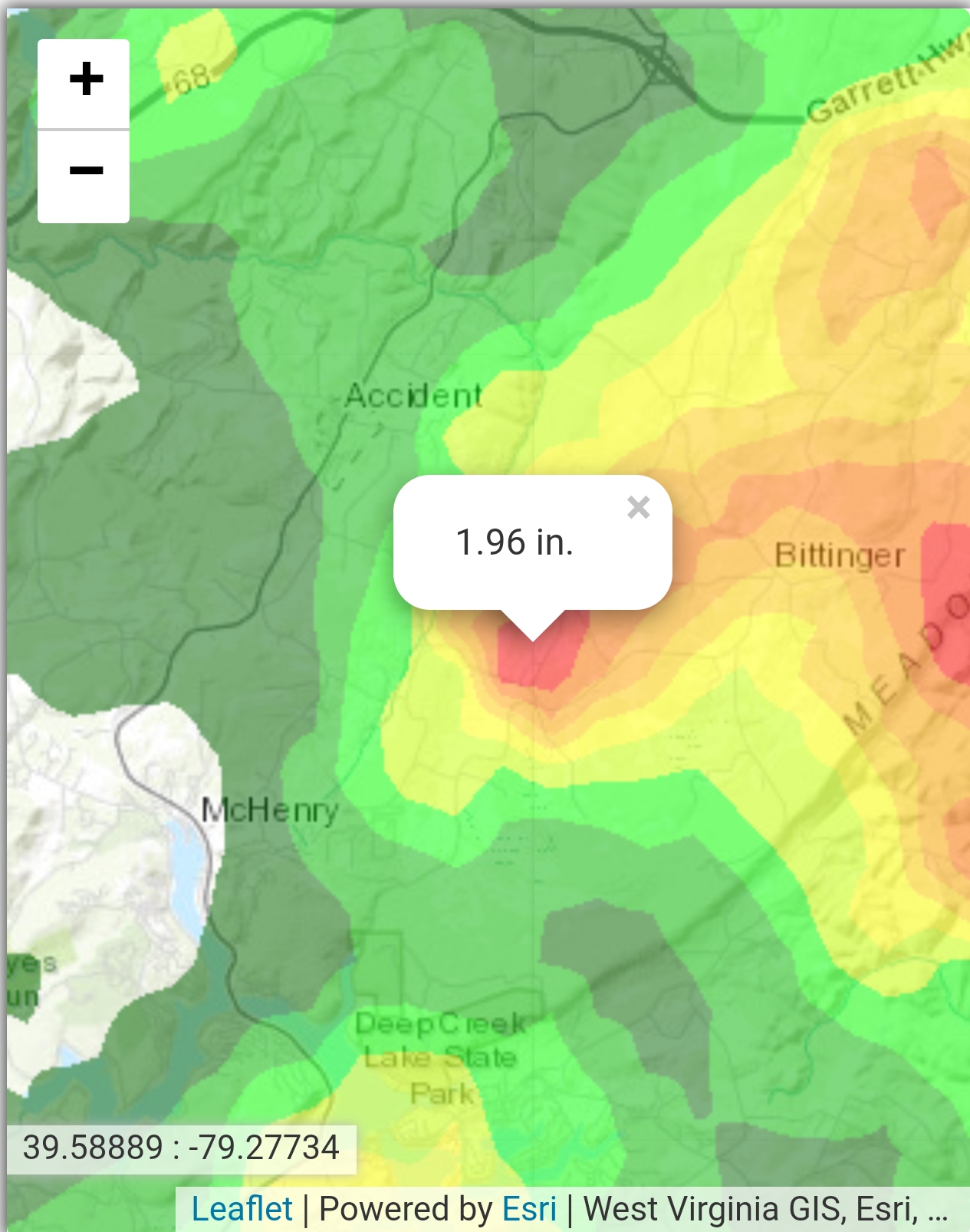Open the Leaflet attribution link
Image resolution: width=970 pixels, height=1232 pixels.
click(x=242, y=1209)
